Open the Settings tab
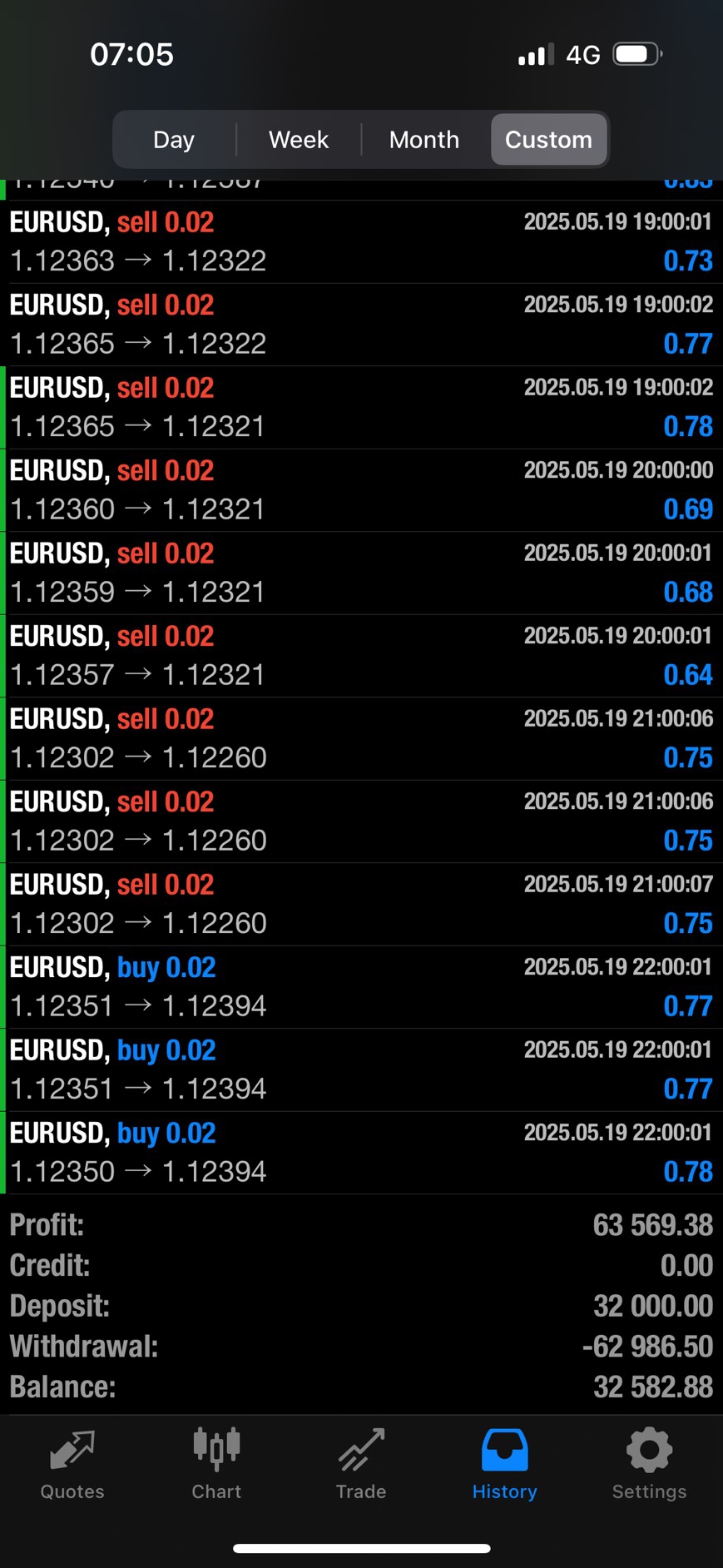This screenshot has height=1568, width=723. point(649,1466)
